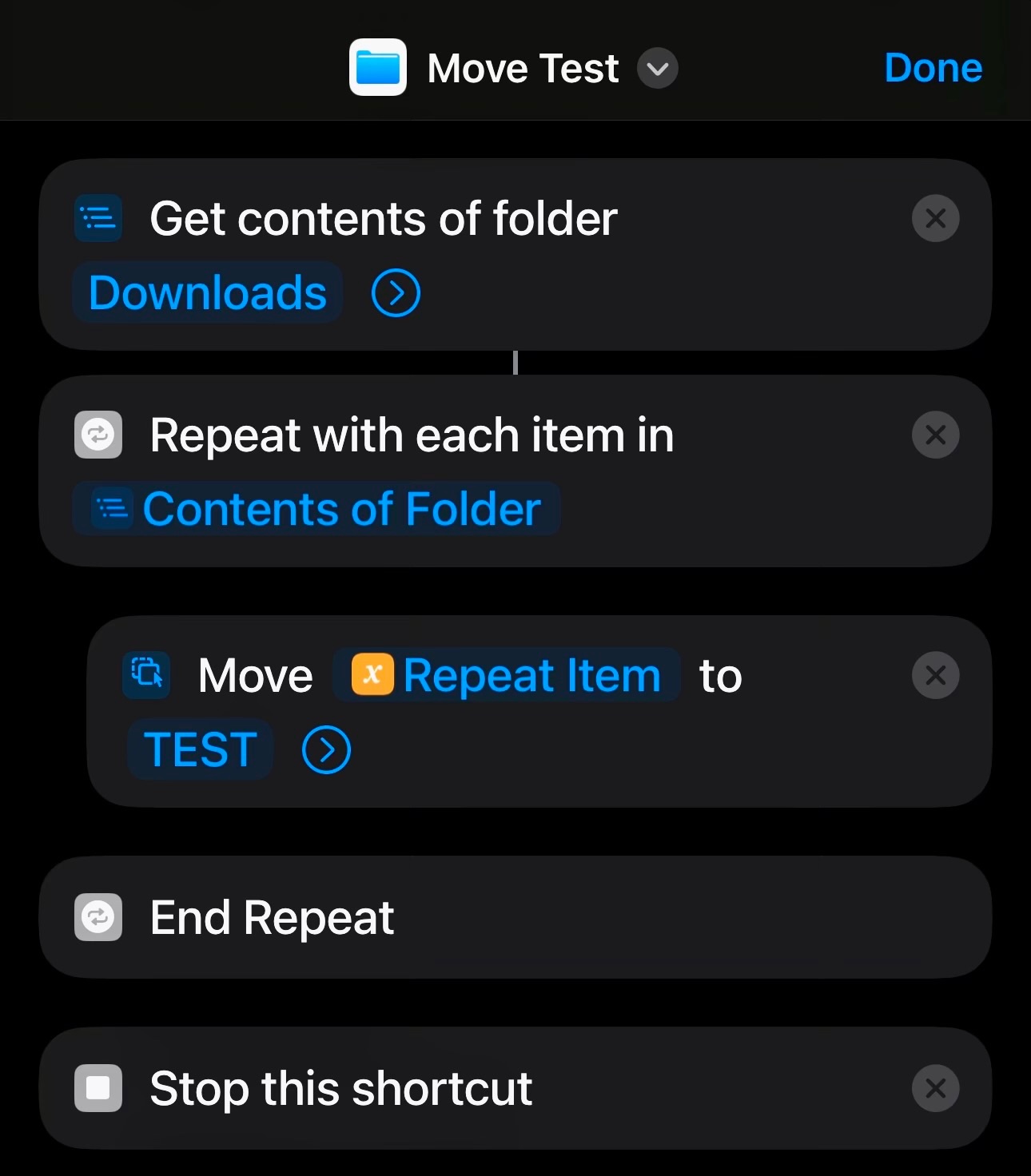Viewport: 1031px width, 1176px height.
Task: Tap the Move Test shortcut icon
Action: [x=377, y=68]
